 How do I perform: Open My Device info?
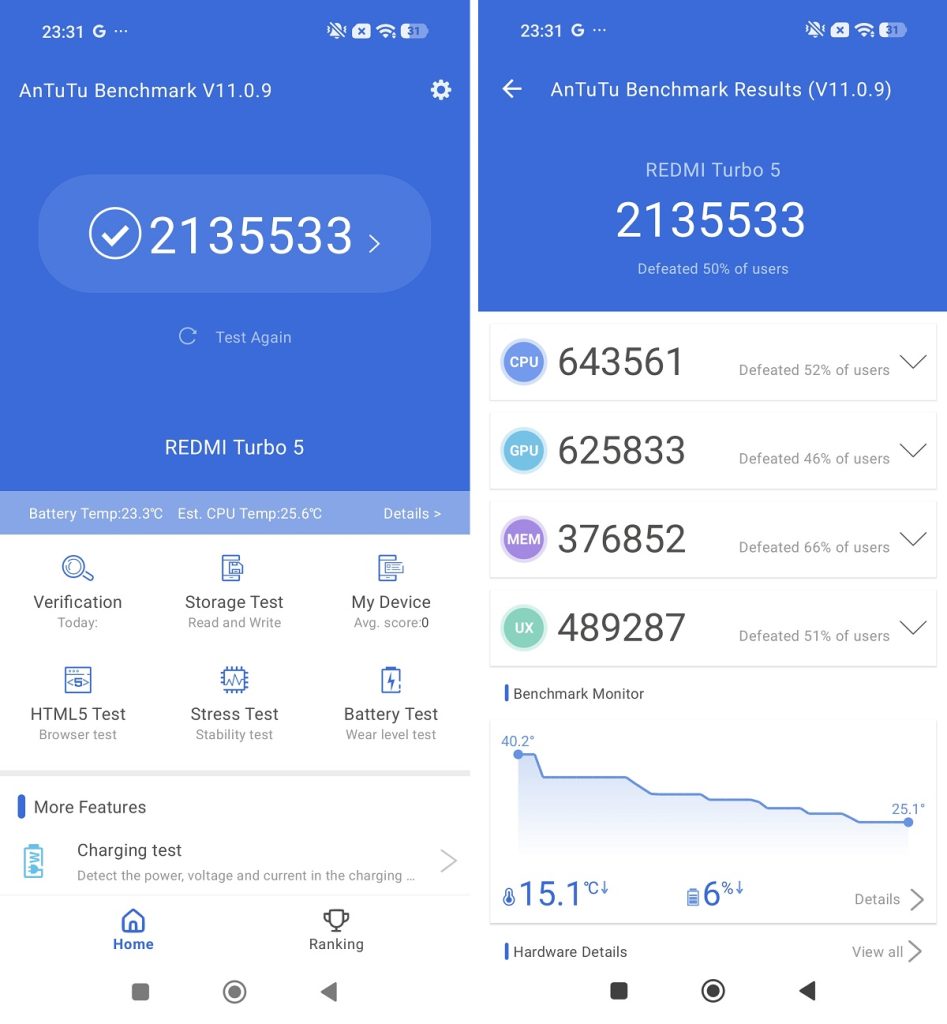(391, 591)
